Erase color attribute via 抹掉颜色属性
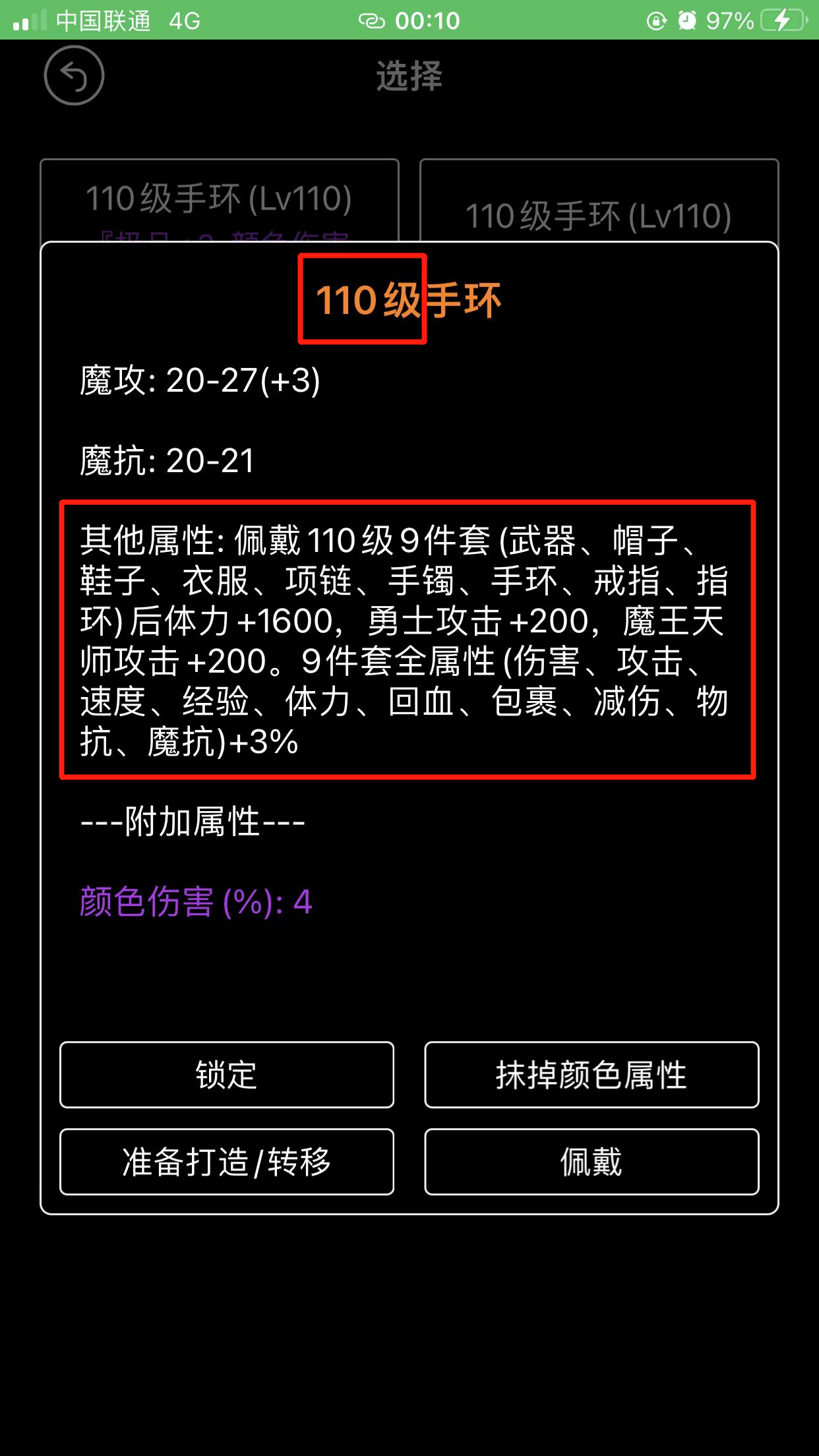Image resolution: width=819 pixels, height=1456 pixels. click(591, 1075)
